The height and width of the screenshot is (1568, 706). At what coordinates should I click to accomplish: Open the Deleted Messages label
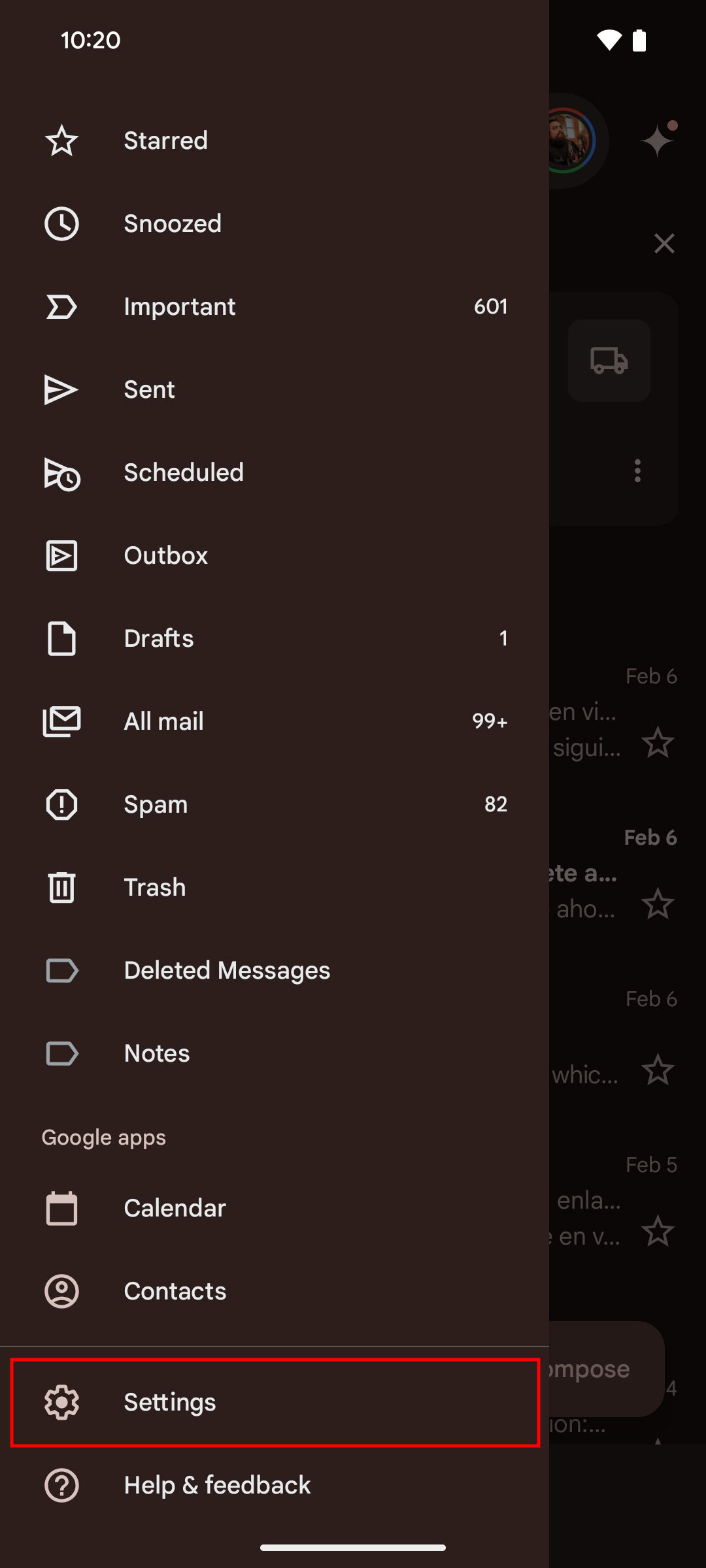click(x=227, y=970)
